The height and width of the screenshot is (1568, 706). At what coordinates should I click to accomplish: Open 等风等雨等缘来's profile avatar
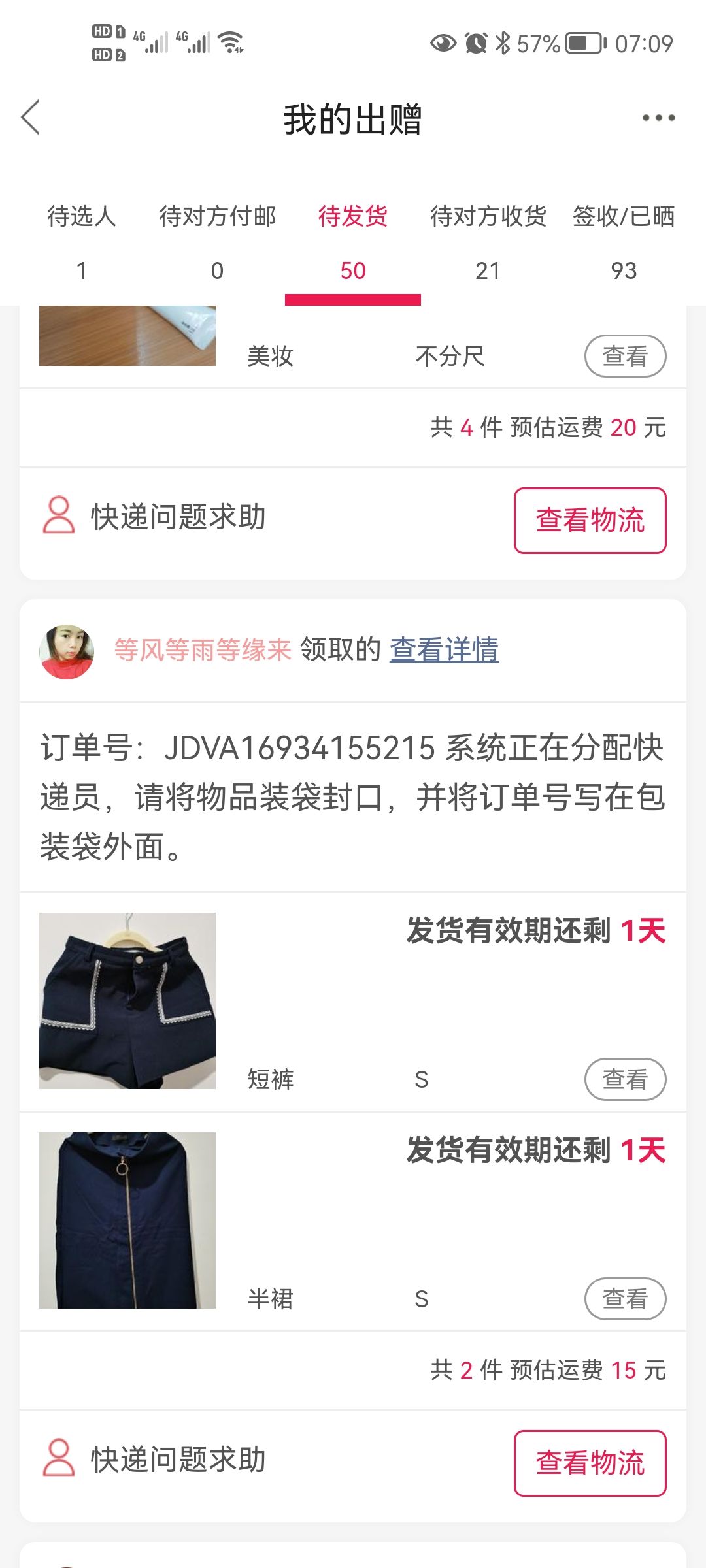click(x=67, y=651)
